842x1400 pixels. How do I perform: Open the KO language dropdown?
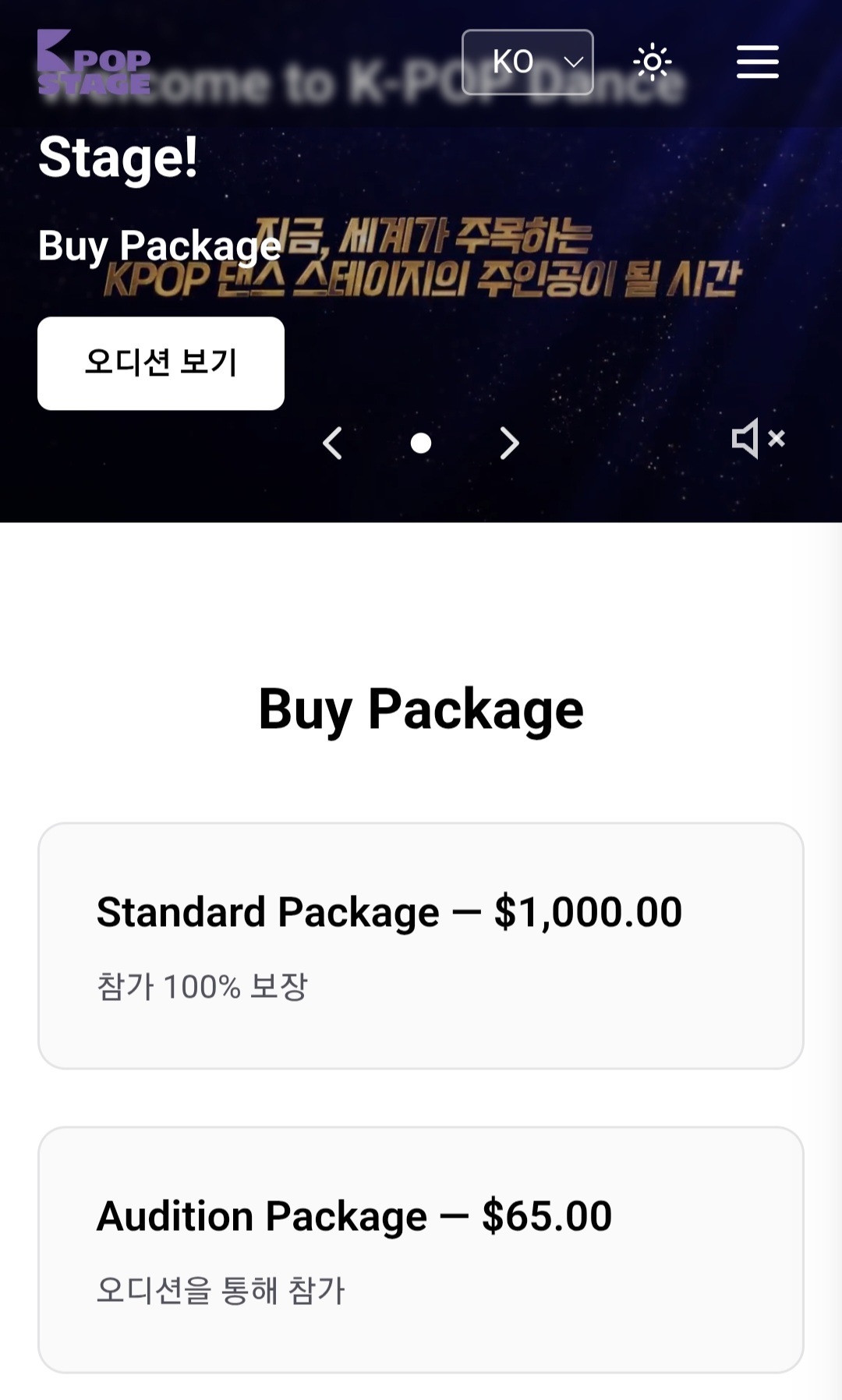(526, 62)
